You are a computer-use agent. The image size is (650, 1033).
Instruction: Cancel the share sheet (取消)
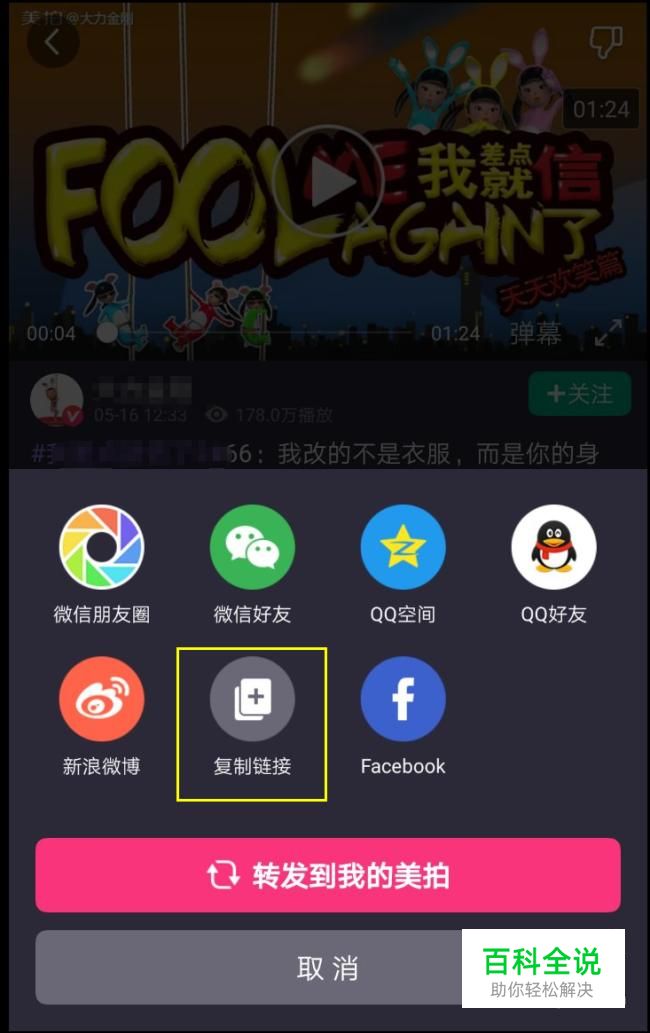click(x=328, y=967)
